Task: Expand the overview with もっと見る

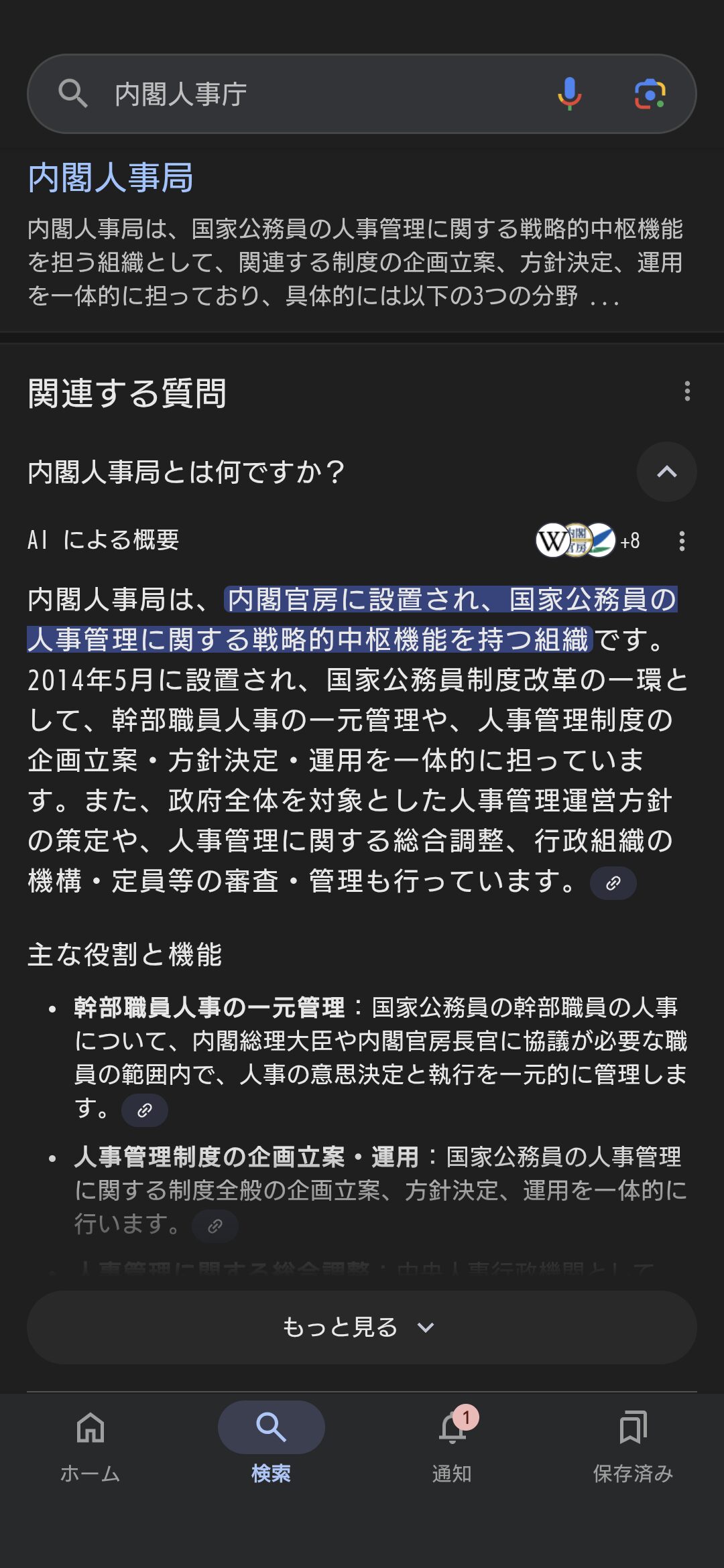Action: (x=362, y=1327)
